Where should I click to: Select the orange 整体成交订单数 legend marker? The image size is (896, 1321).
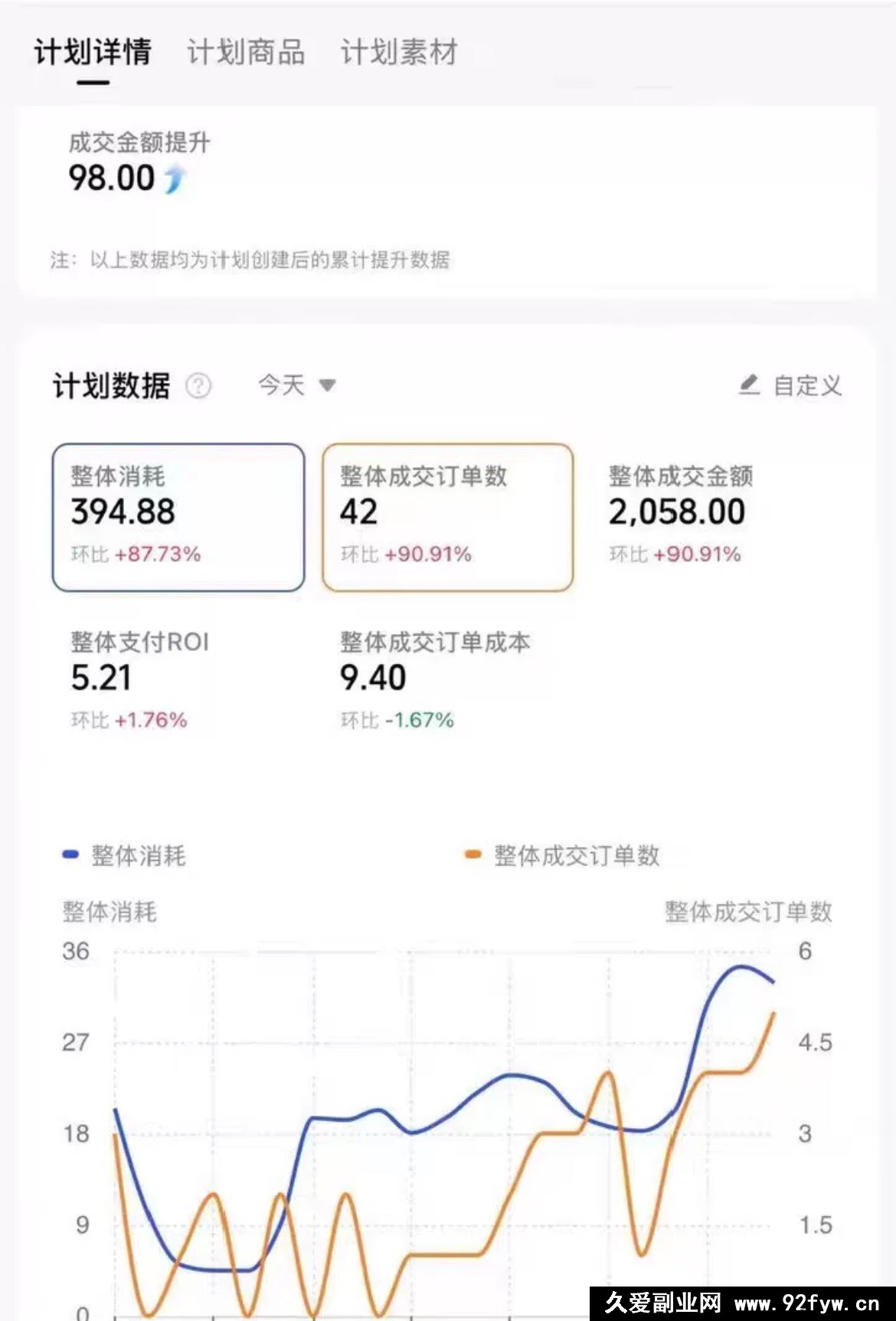[x=473, y=852]
